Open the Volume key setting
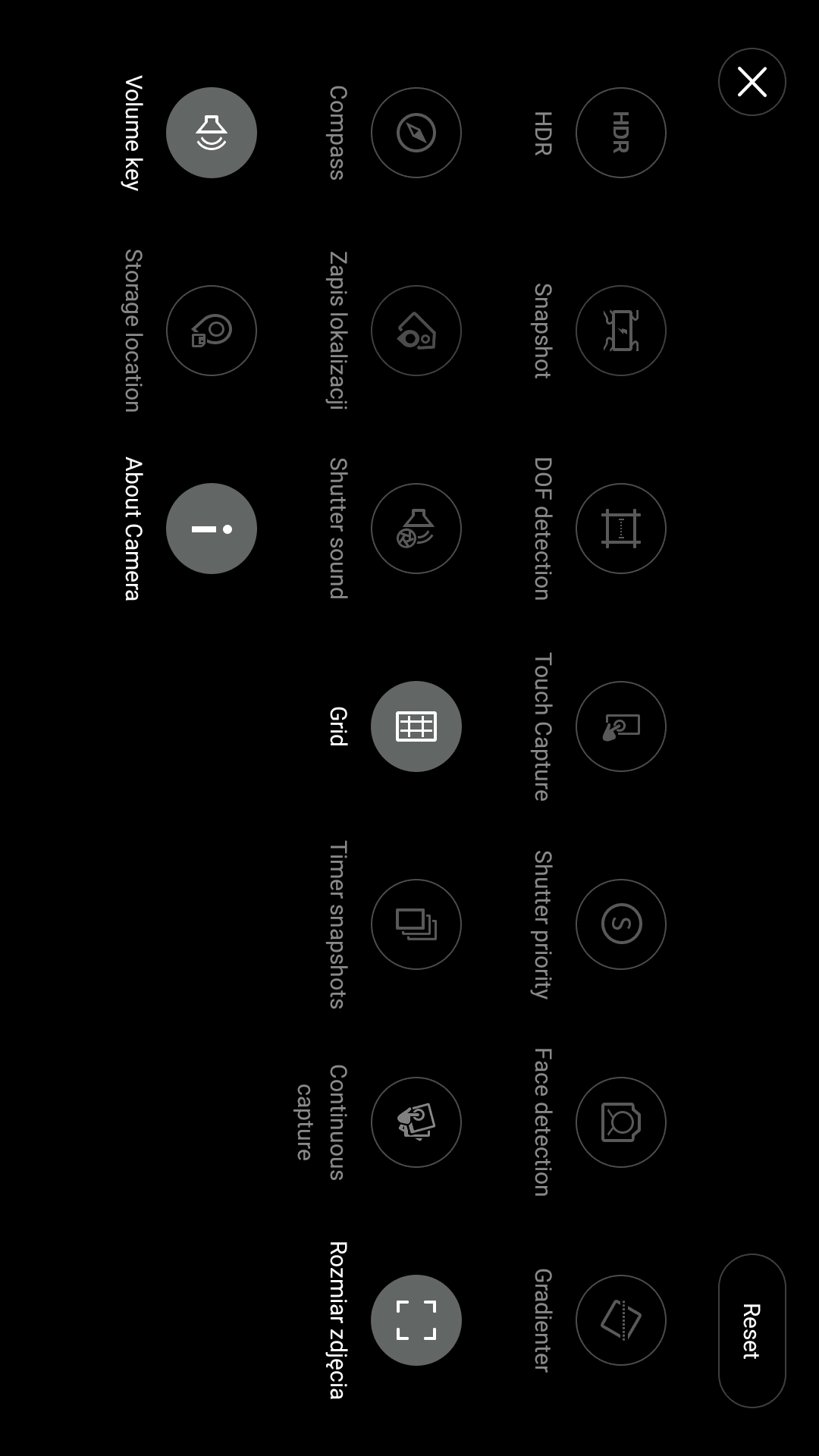The height and width of the screenshot is (1456, 819). pos(211,133)
